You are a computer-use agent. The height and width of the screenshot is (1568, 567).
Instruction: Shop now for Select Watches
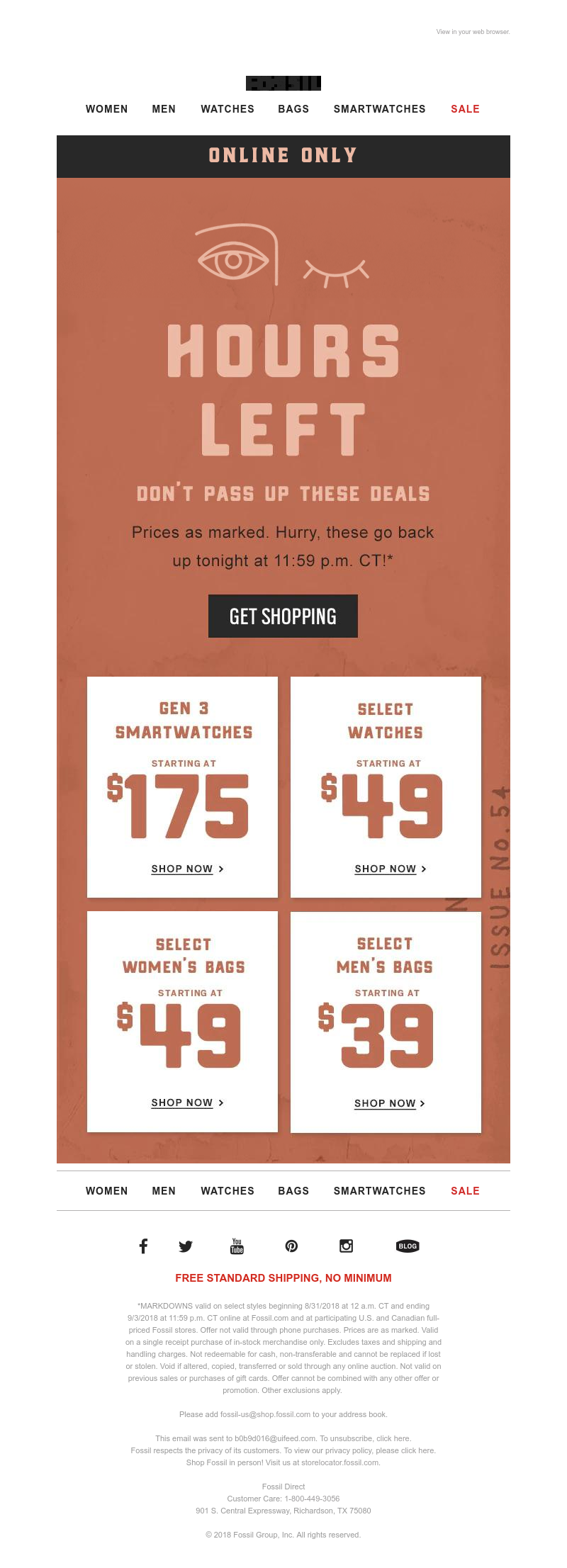click(391, 869)
